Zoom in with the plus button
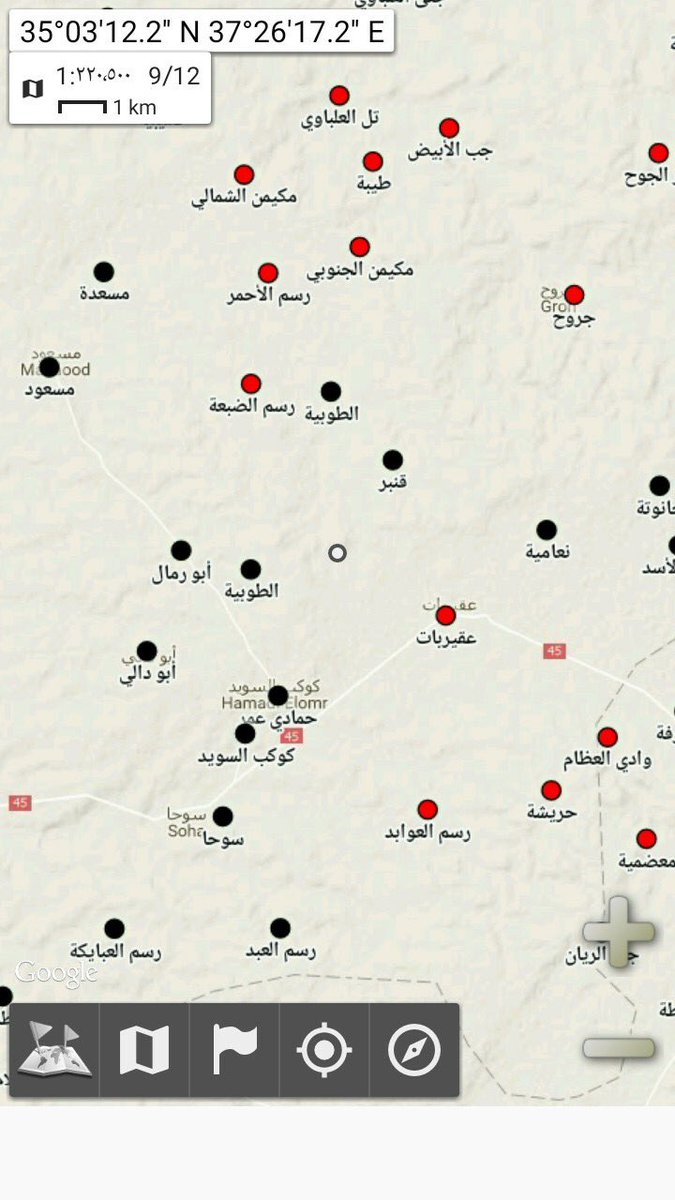 coord(618,932)
